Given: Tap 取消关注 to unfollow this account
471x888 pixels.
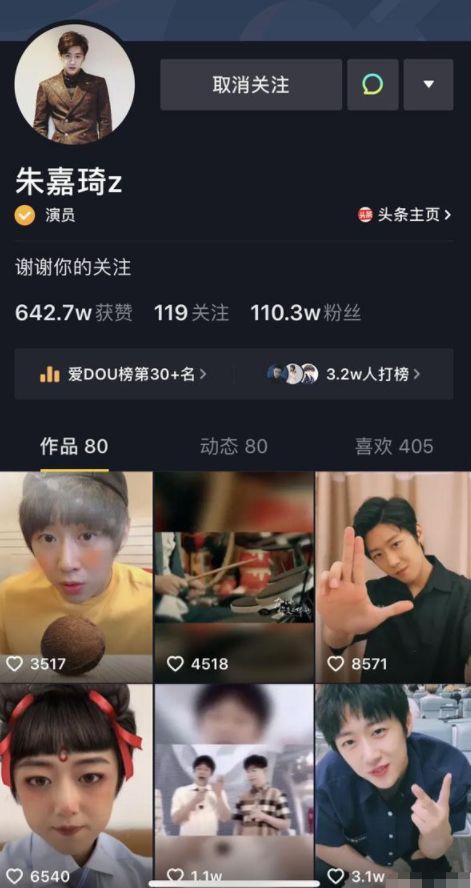Looking at the screenshot, I should point(251,85).
